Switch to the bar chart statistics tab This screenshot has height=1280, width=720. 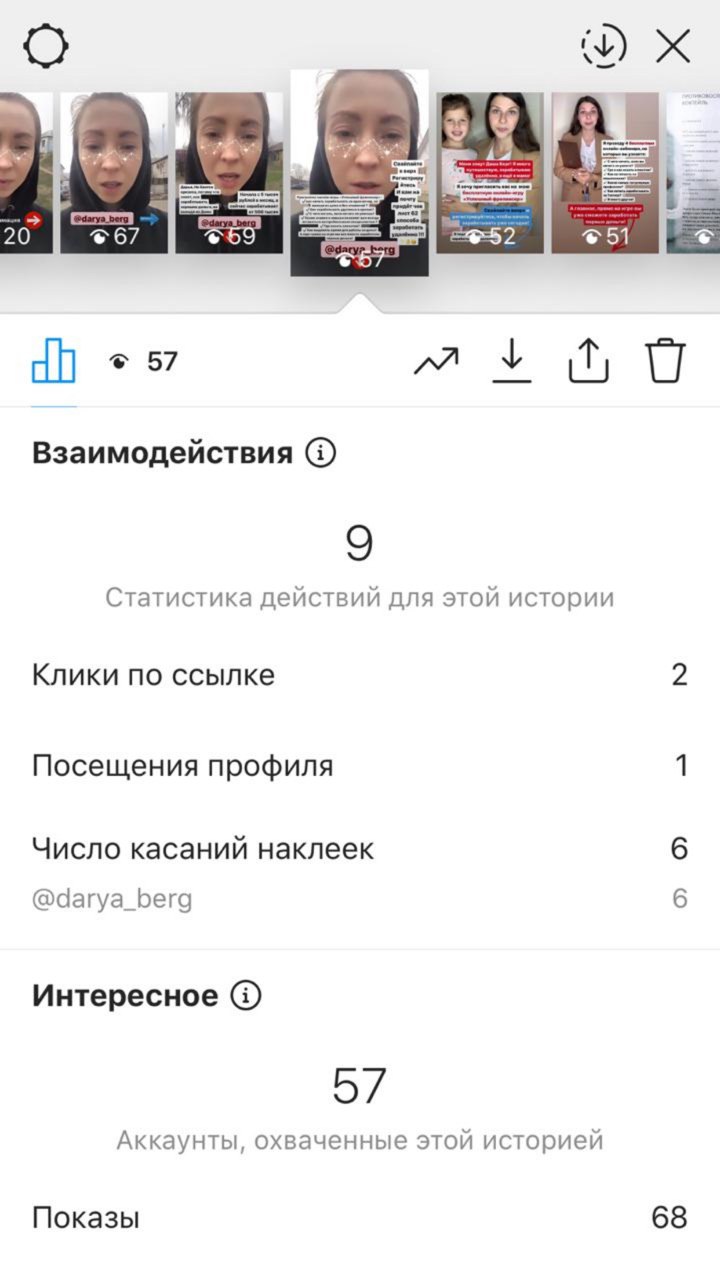coord(54,361)
